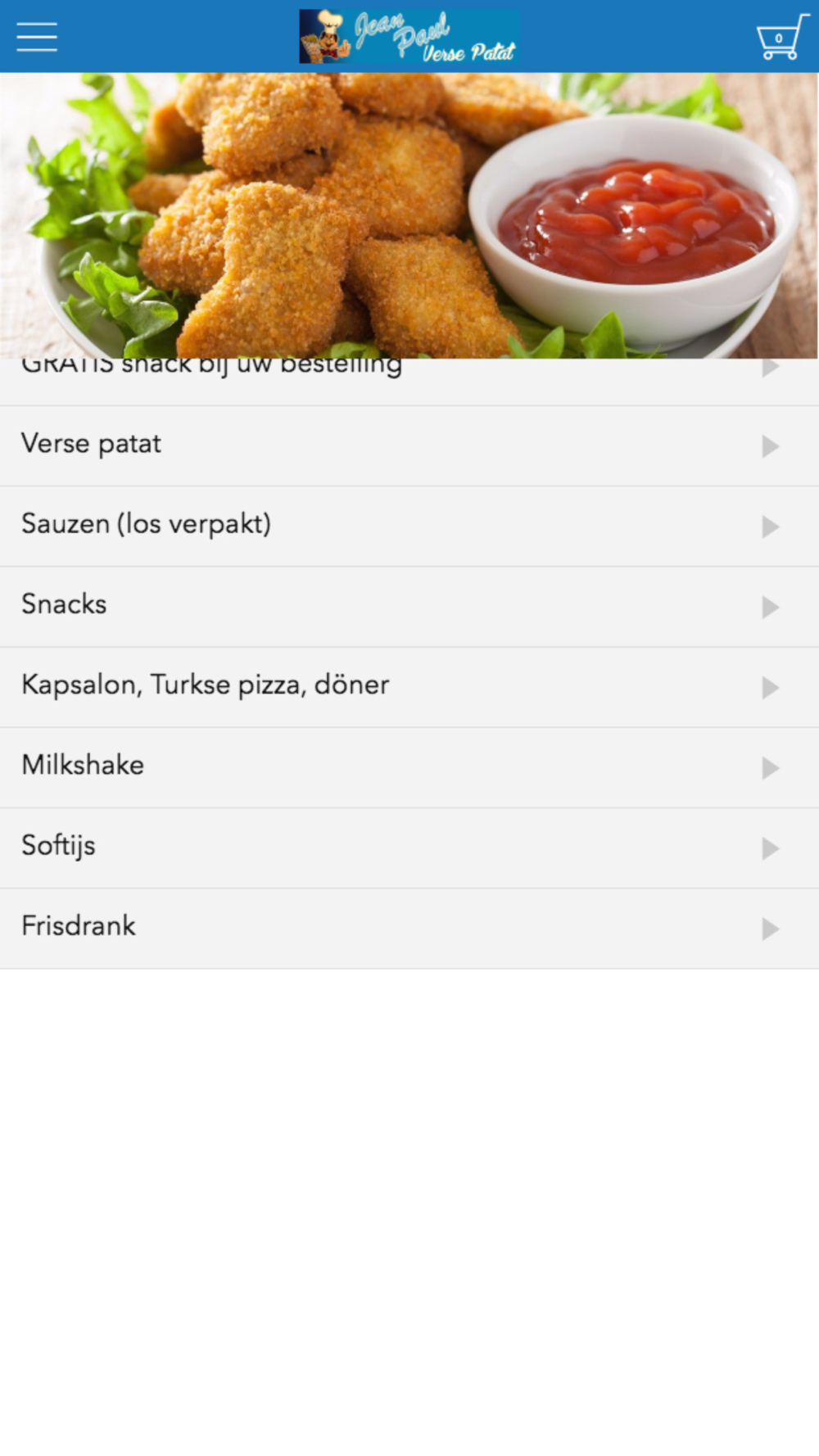Viewport: 819px width, 1456px height.
Task: Browse the Snacks category
Action: point(409,605)
